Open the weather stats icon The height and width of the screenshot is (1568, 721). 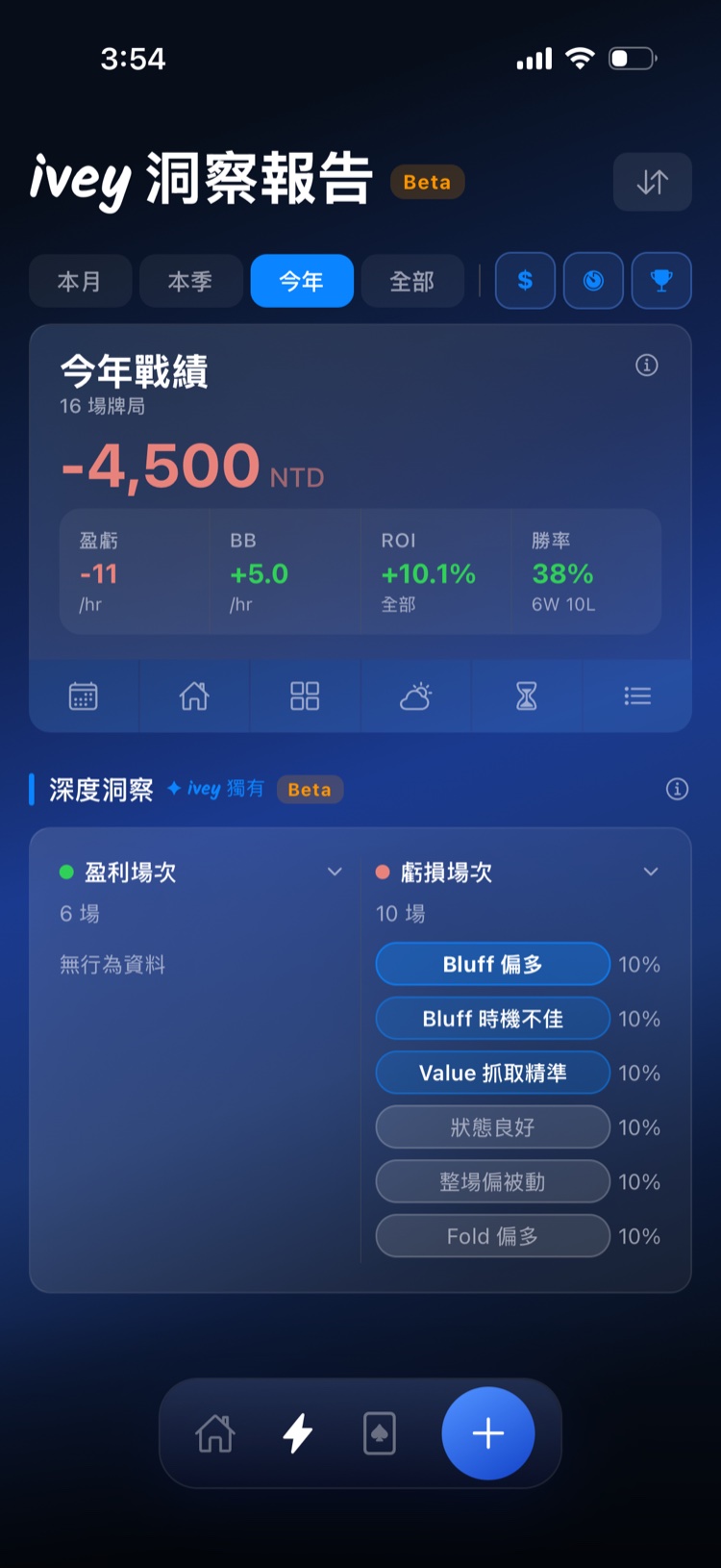415,695
